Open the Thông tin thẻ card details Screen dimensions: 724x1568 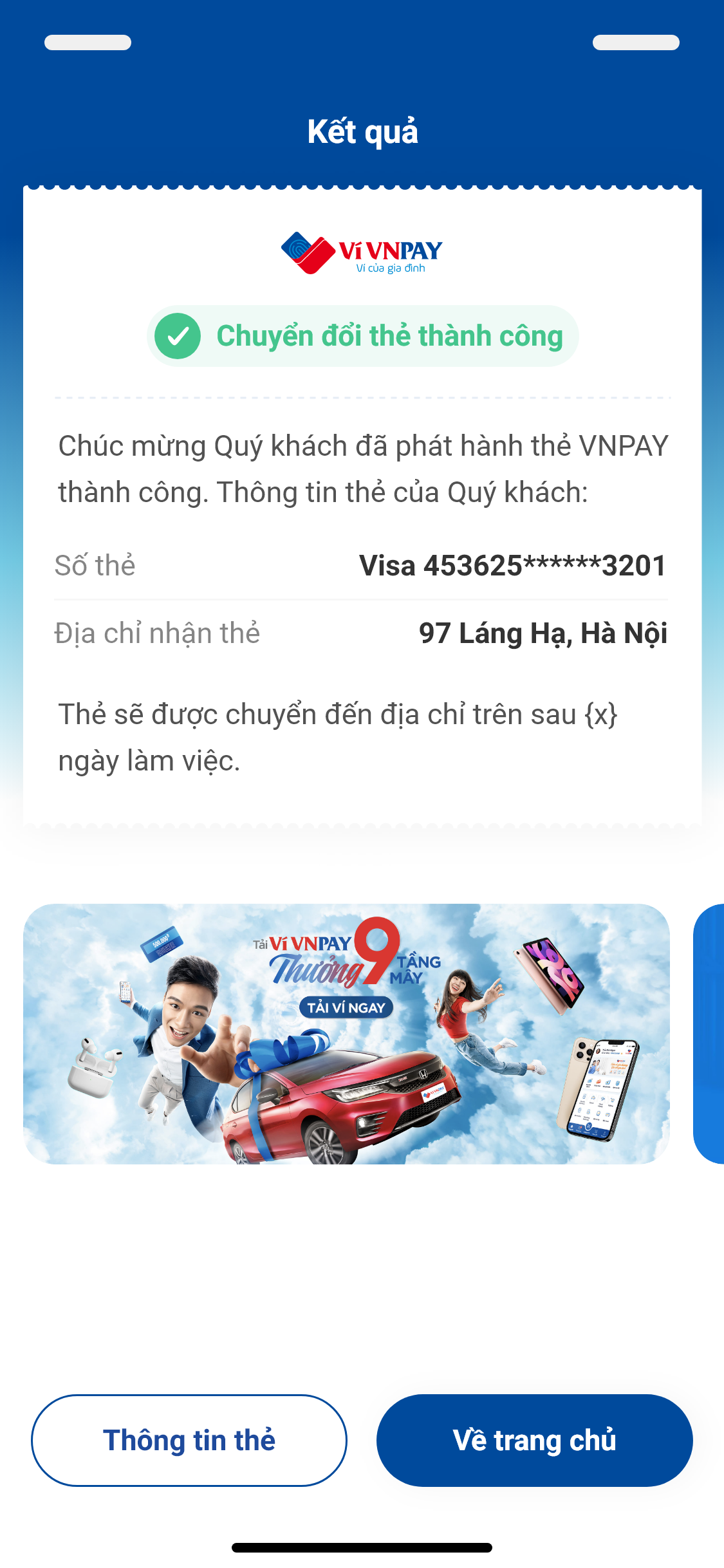click(189, 1440)
